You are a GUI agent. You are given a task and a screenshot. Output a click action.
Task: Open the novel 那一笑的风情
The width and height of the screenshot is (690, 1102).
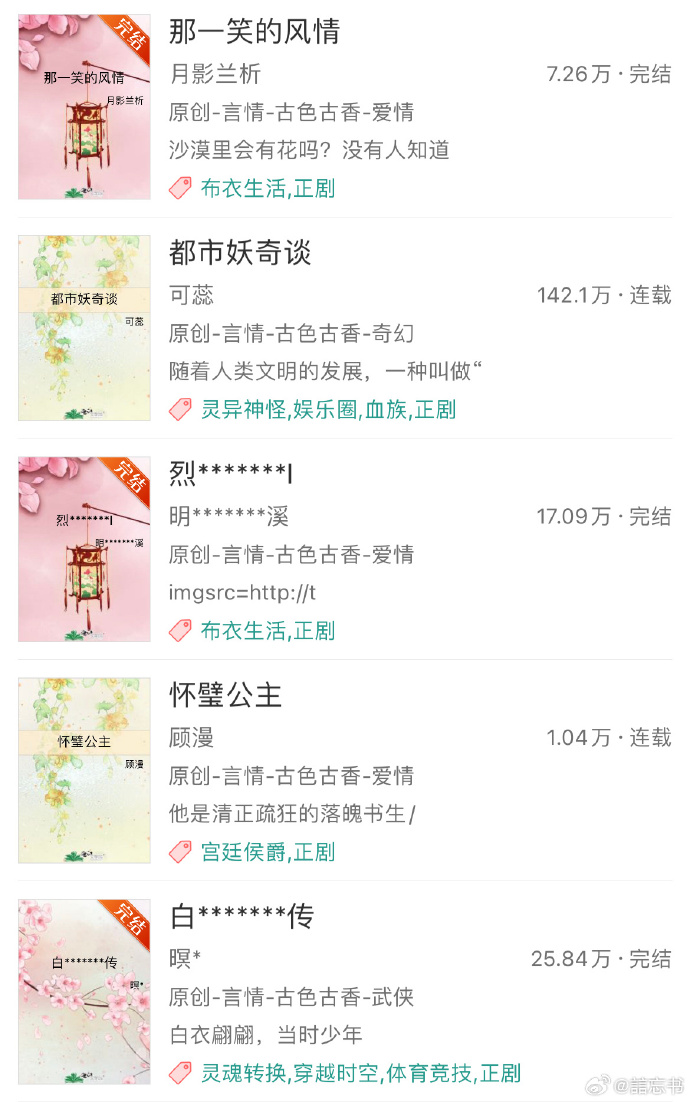point(254,32)
